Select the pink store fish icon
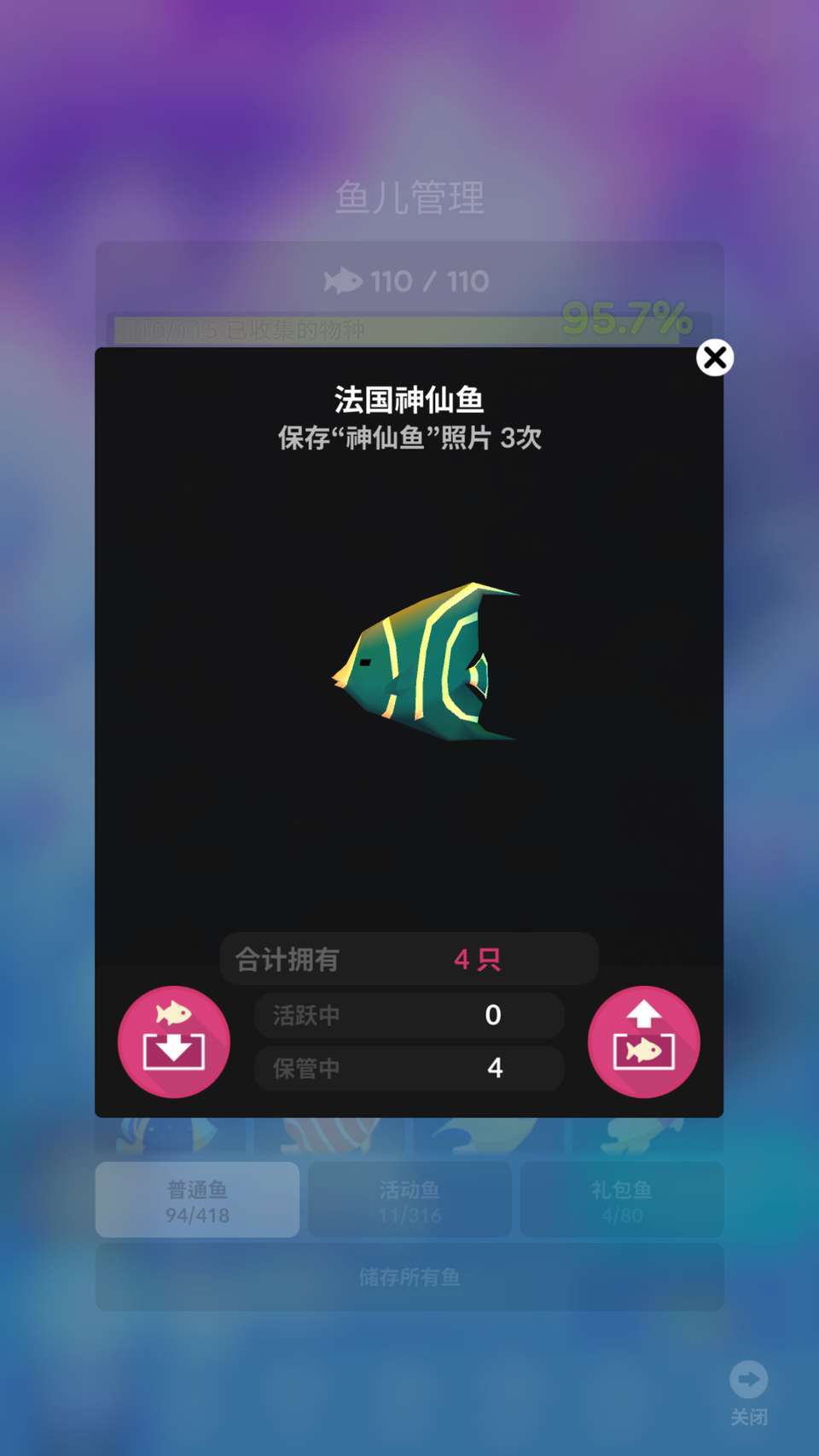 coord(173,1041)
